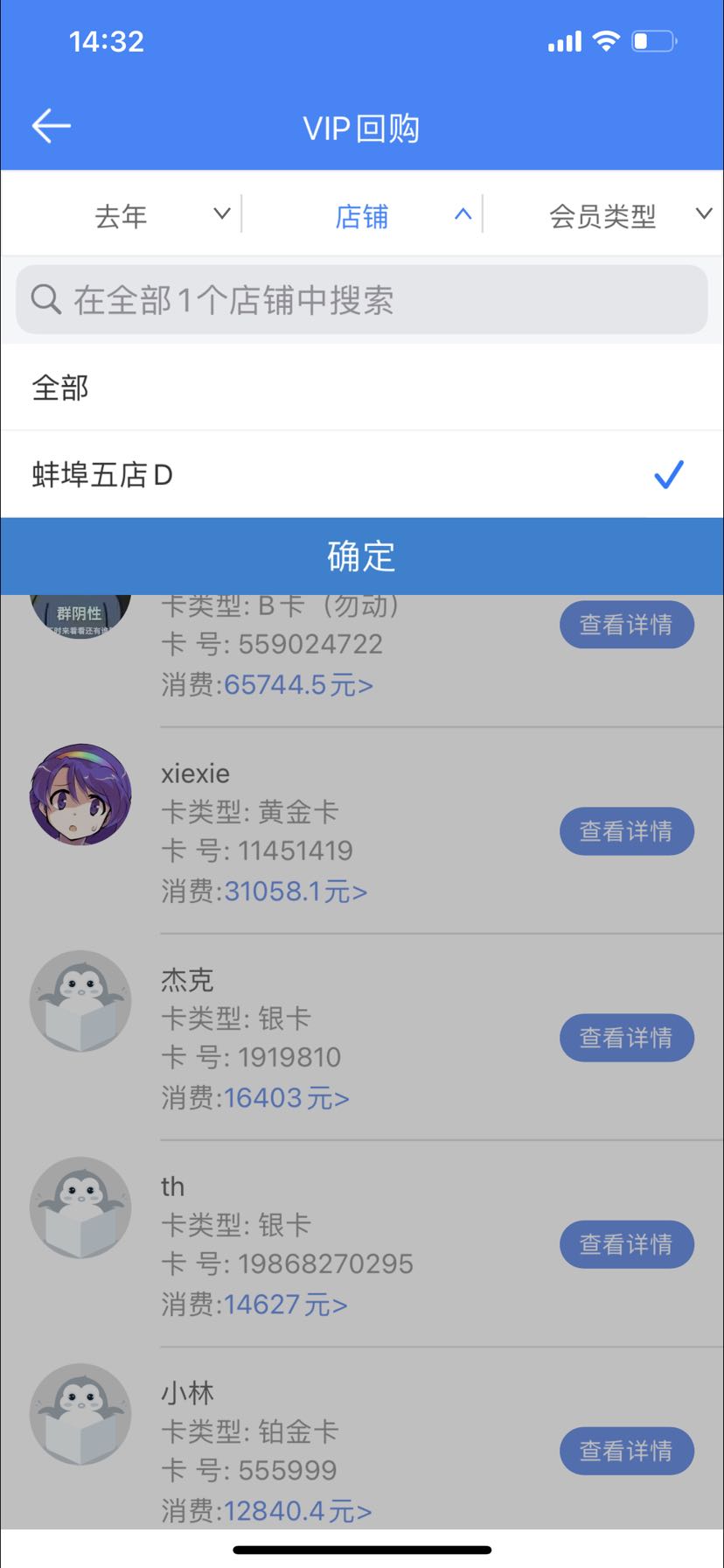Select the 蚌埠五店D store option

pyautogui.click(x=362, y=475)
